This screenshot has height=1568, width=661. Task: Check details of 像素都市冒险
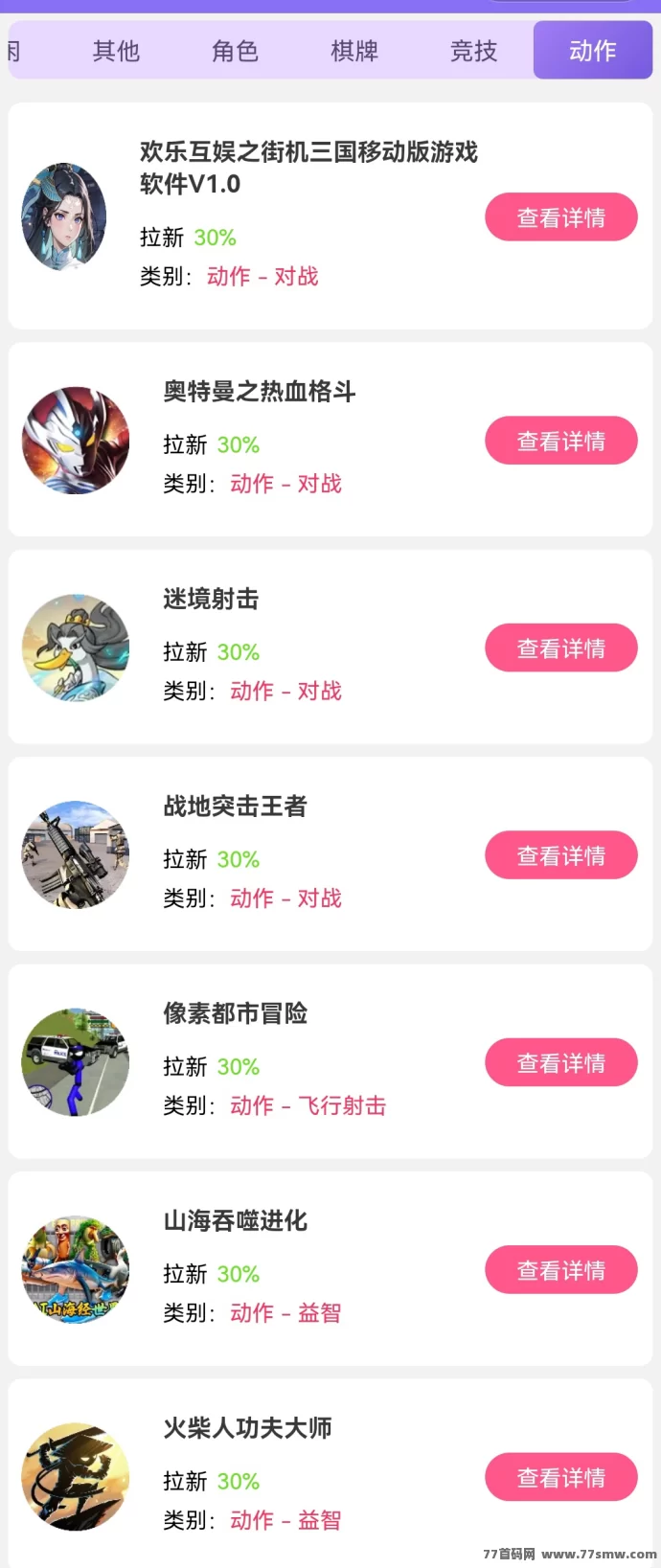[560, 1063]
